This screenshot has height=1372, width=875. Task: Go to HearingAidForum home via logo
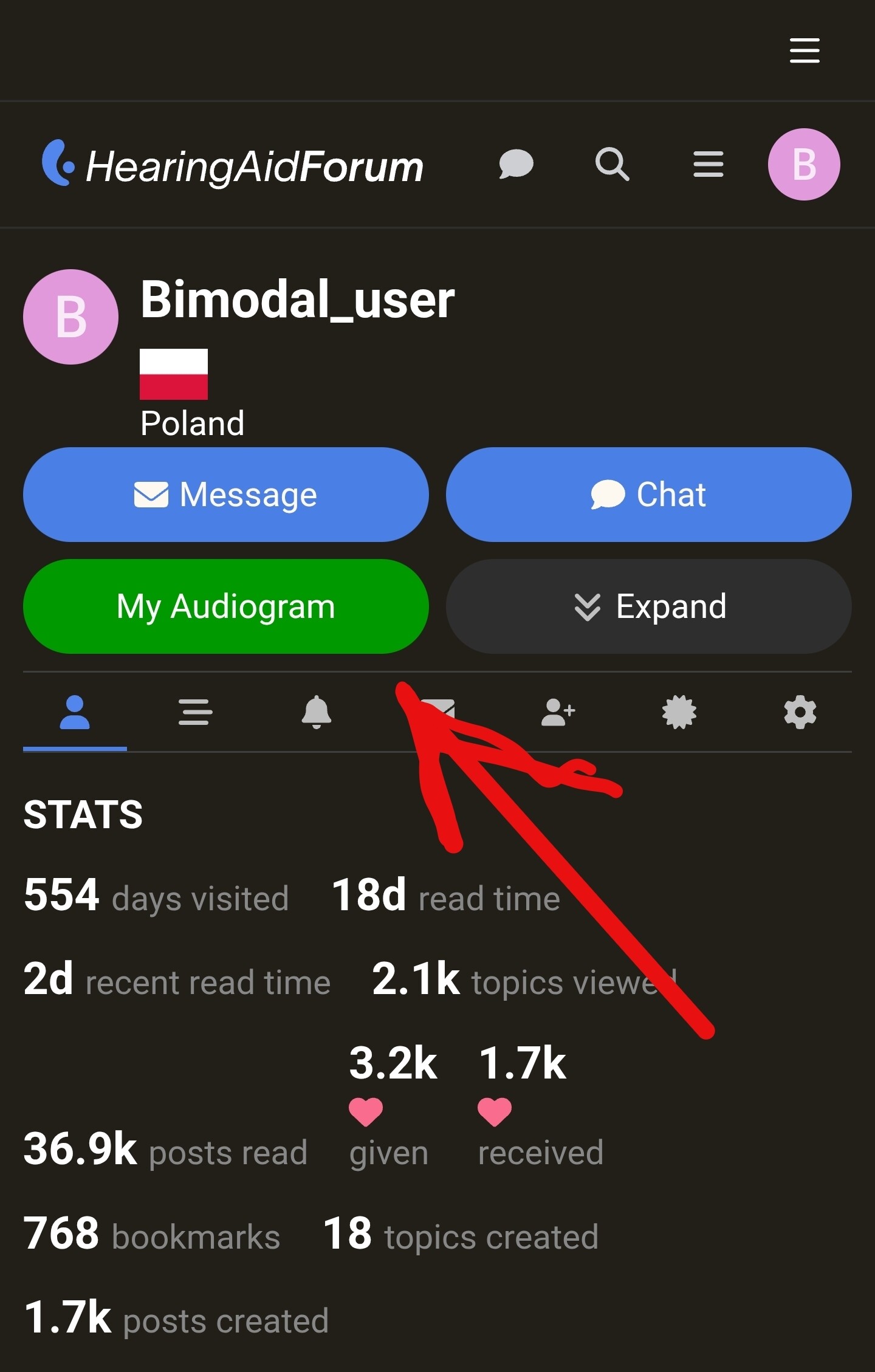point(233,165)
